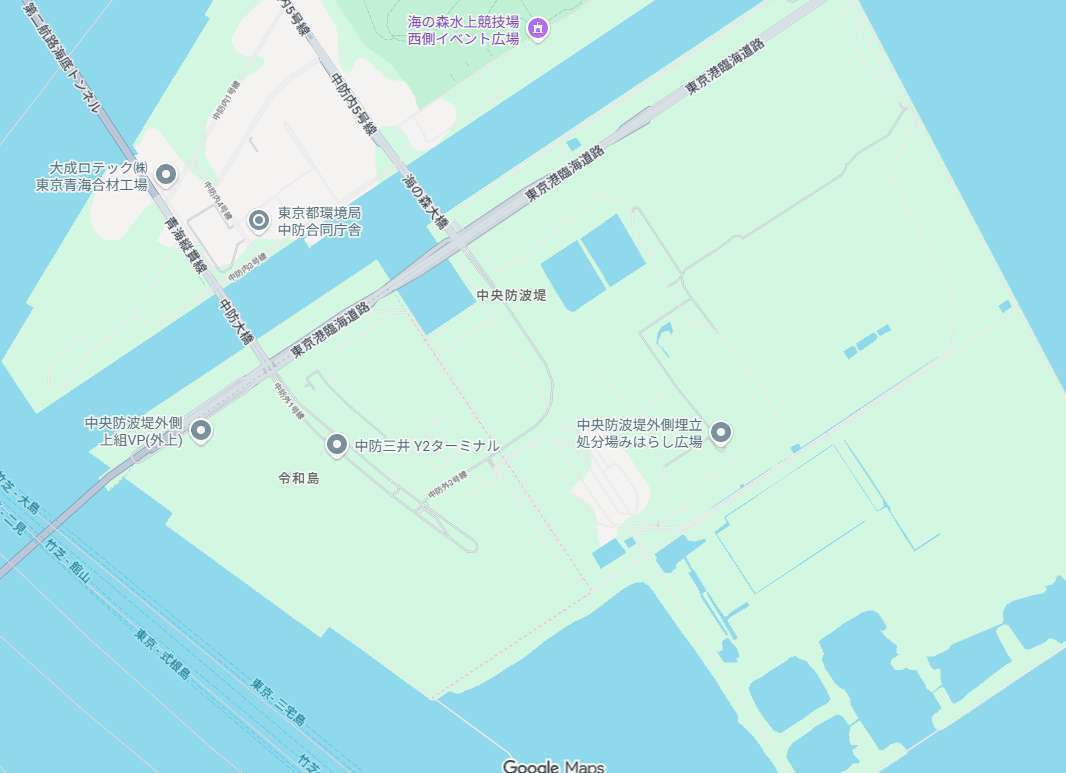Select the 大成ロテック 東京青海合材工場 place marker

click(167, 175)
